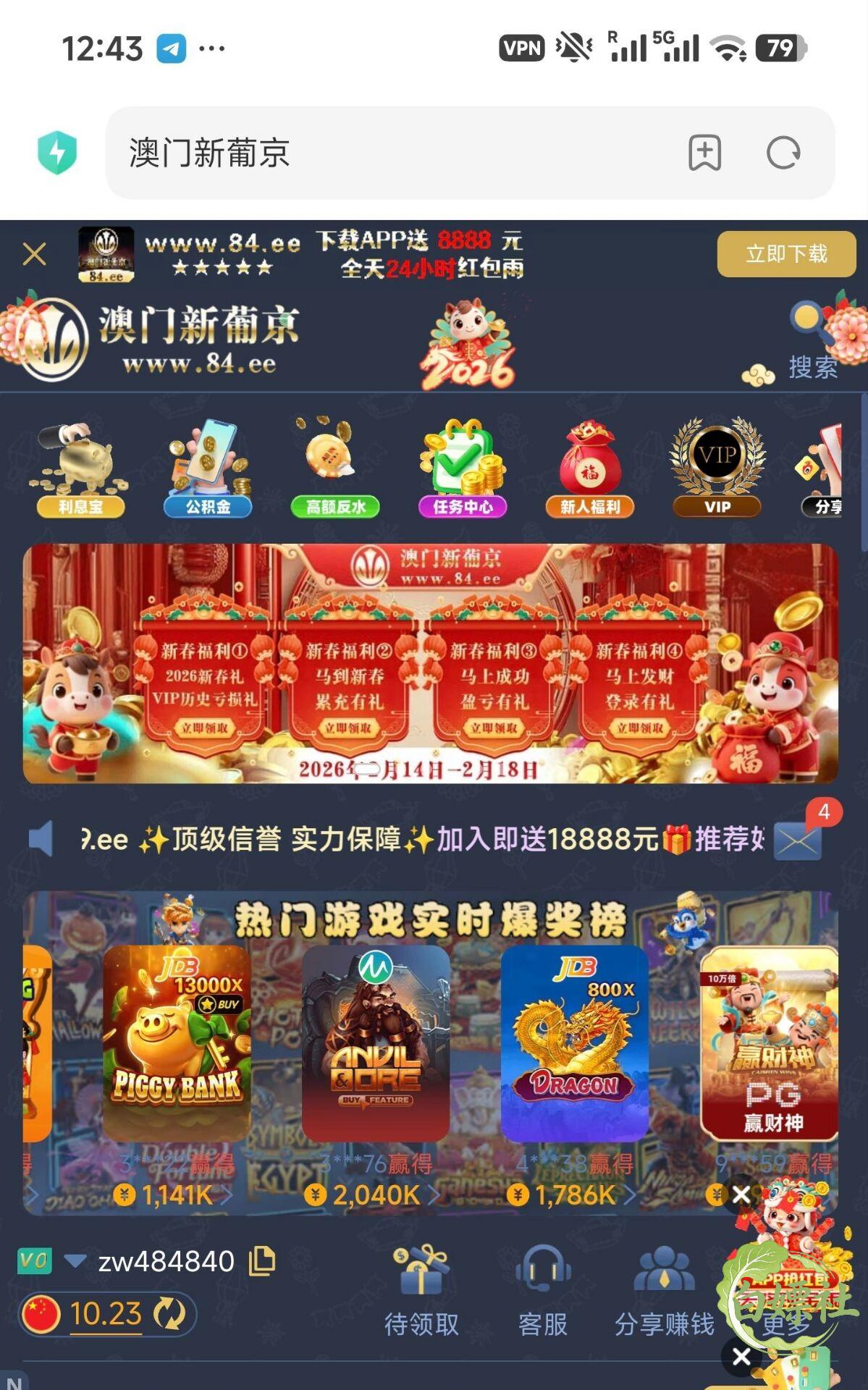This screenshot has height=1390, width=868.
Task: Launch the Dragon 800X game
Action: 575,1042
